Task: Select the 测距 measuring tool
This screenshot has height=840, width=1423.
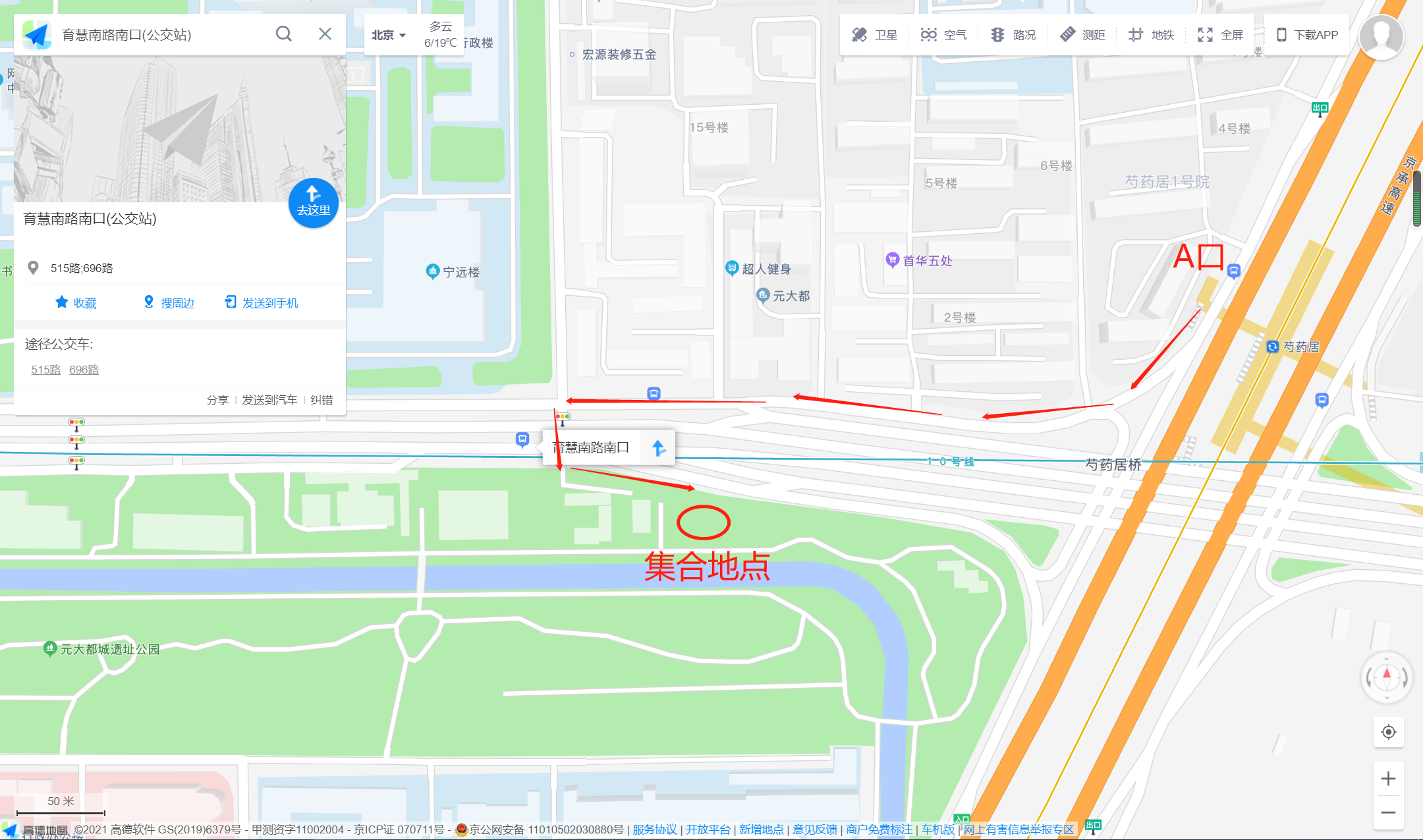Action: (1082, 35)
